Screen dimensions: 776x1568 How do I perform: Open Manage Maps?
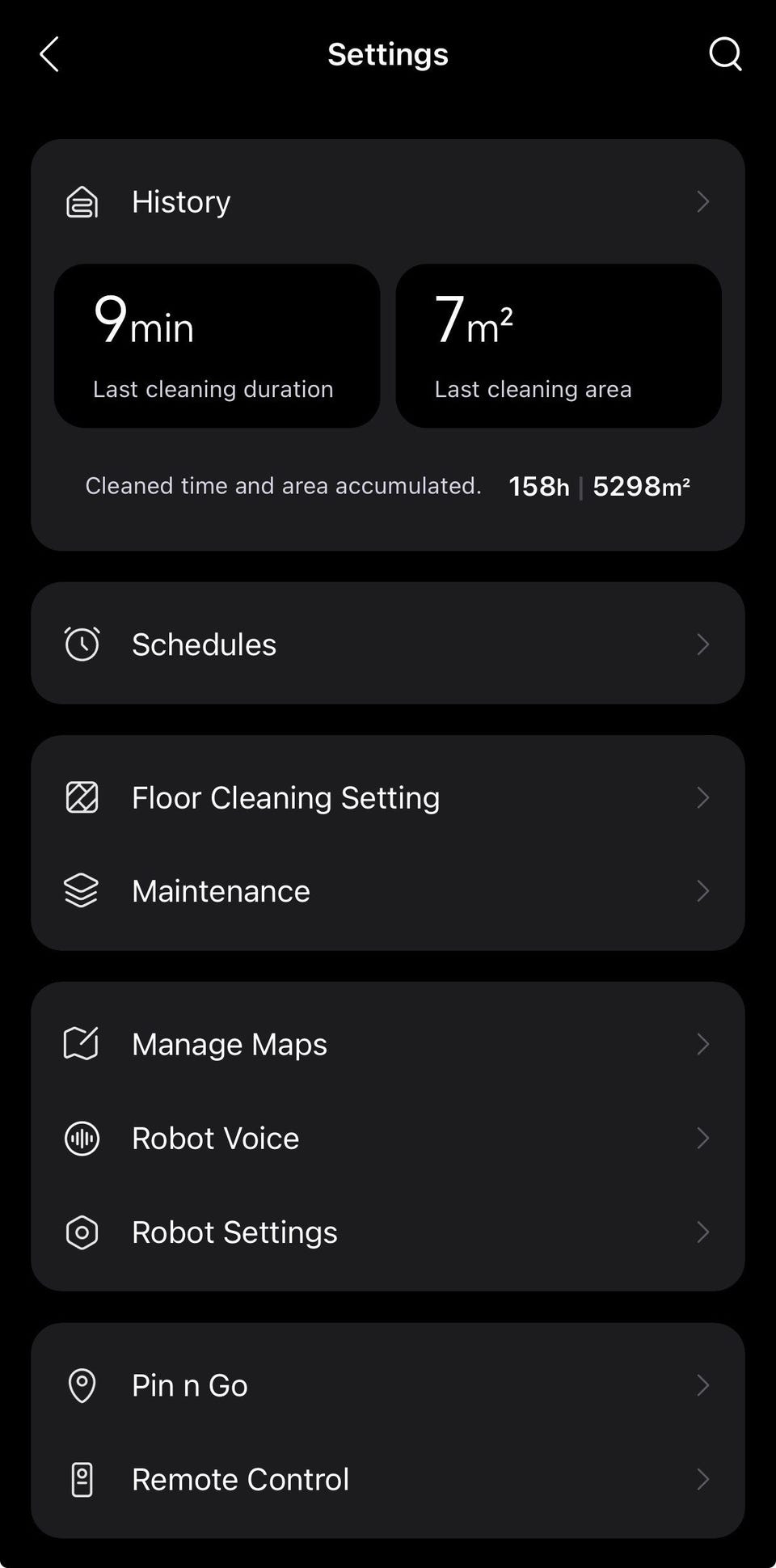388,1044
